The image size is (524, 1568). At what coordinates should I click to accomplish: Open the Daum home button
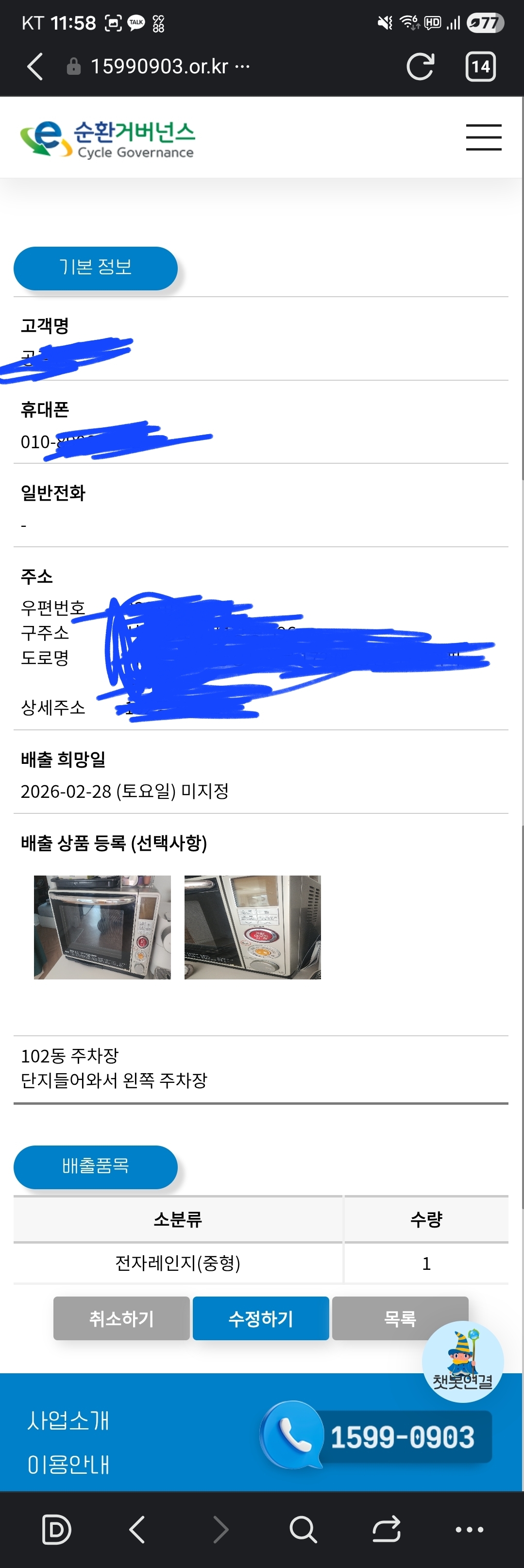coord(57,1529)
